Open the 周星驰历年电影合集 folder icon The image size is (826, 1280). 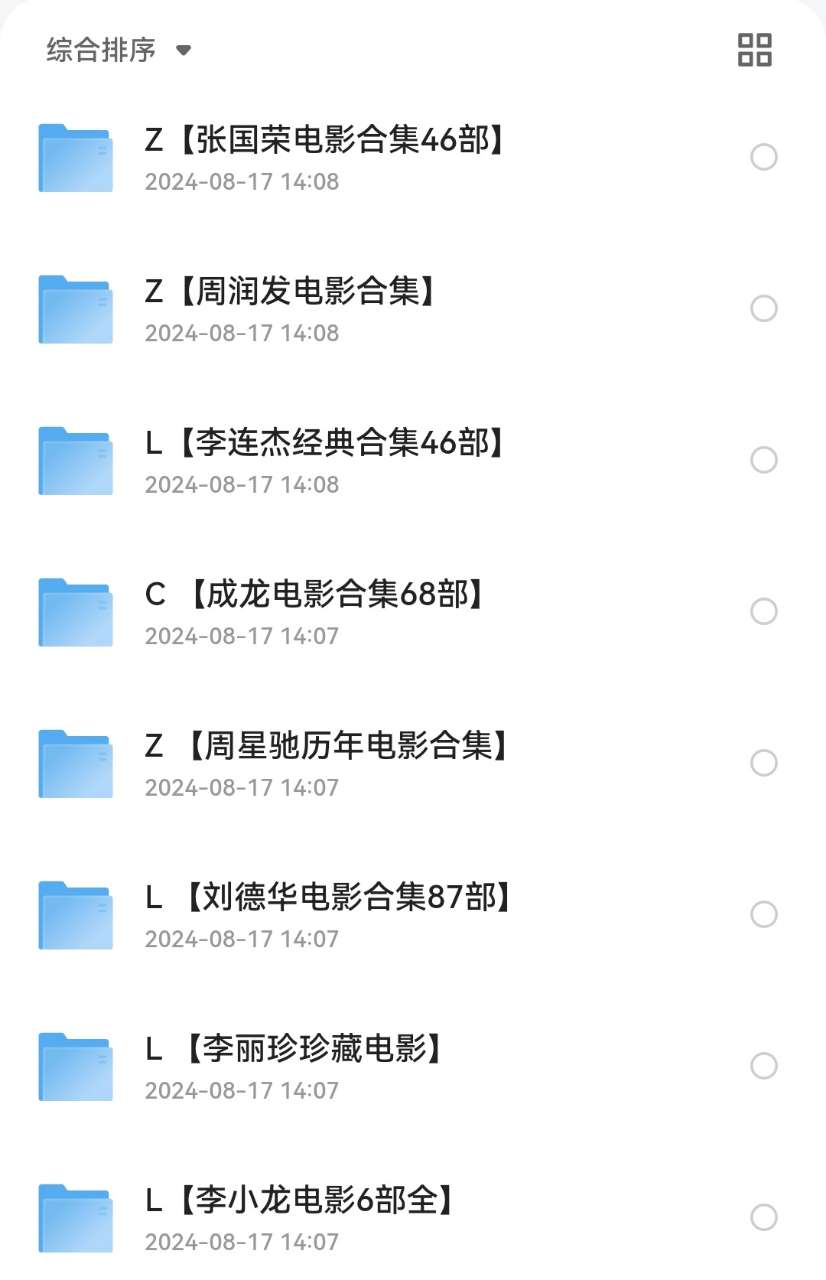pos(75,762)
